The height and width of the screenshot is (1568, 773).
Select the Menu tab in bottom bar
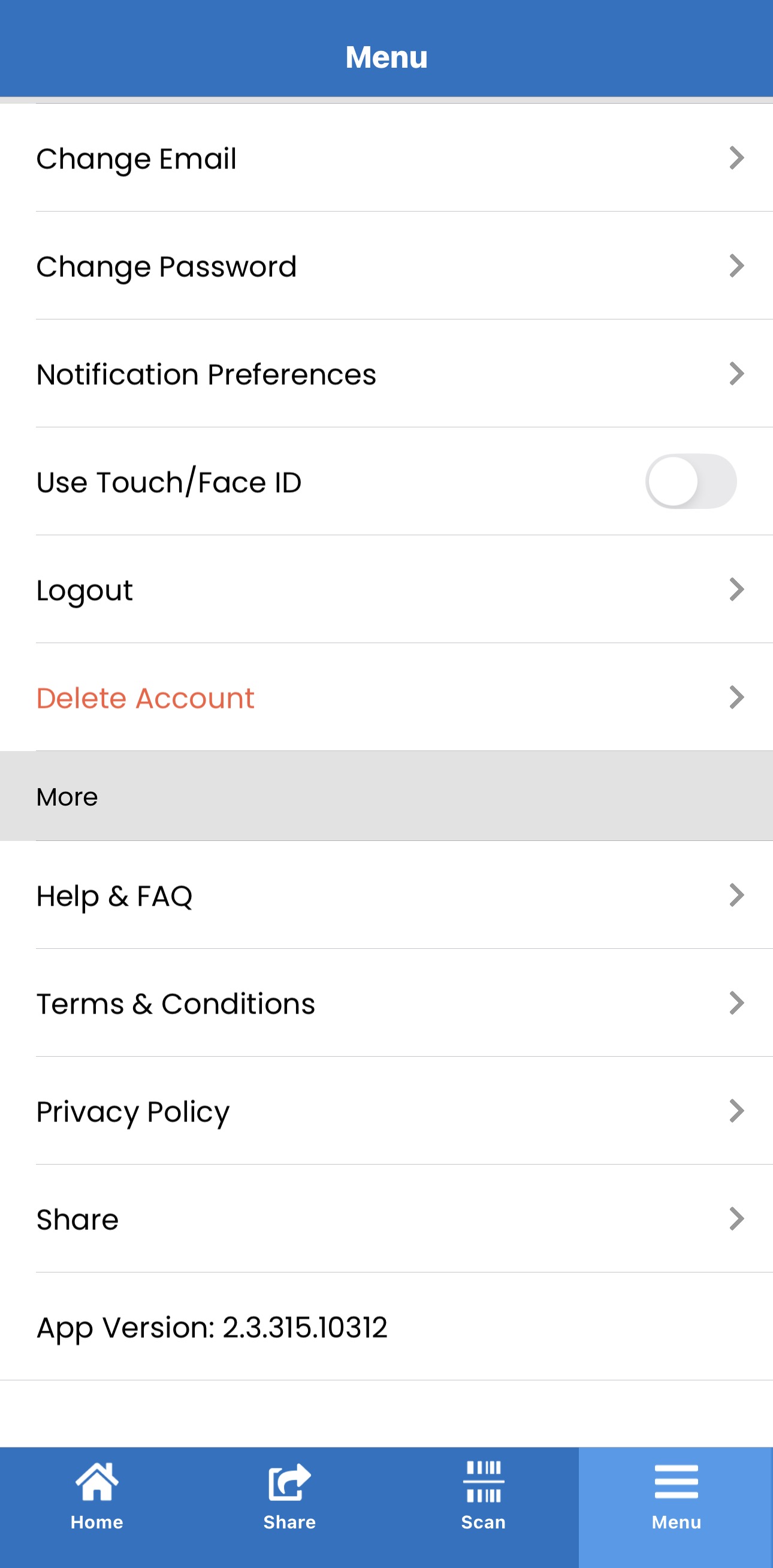676,1507
